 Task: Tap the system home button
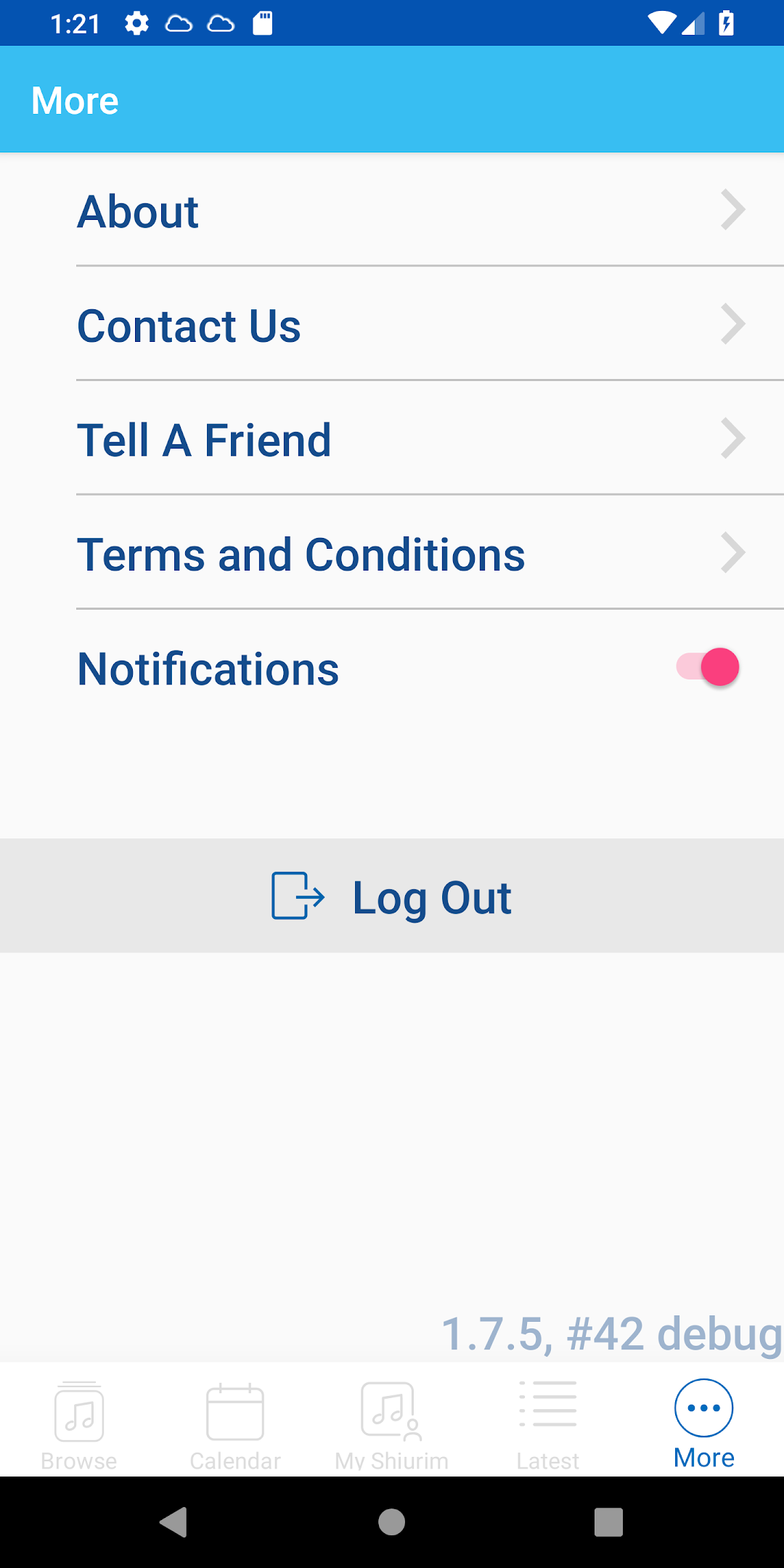point(392,1522)
